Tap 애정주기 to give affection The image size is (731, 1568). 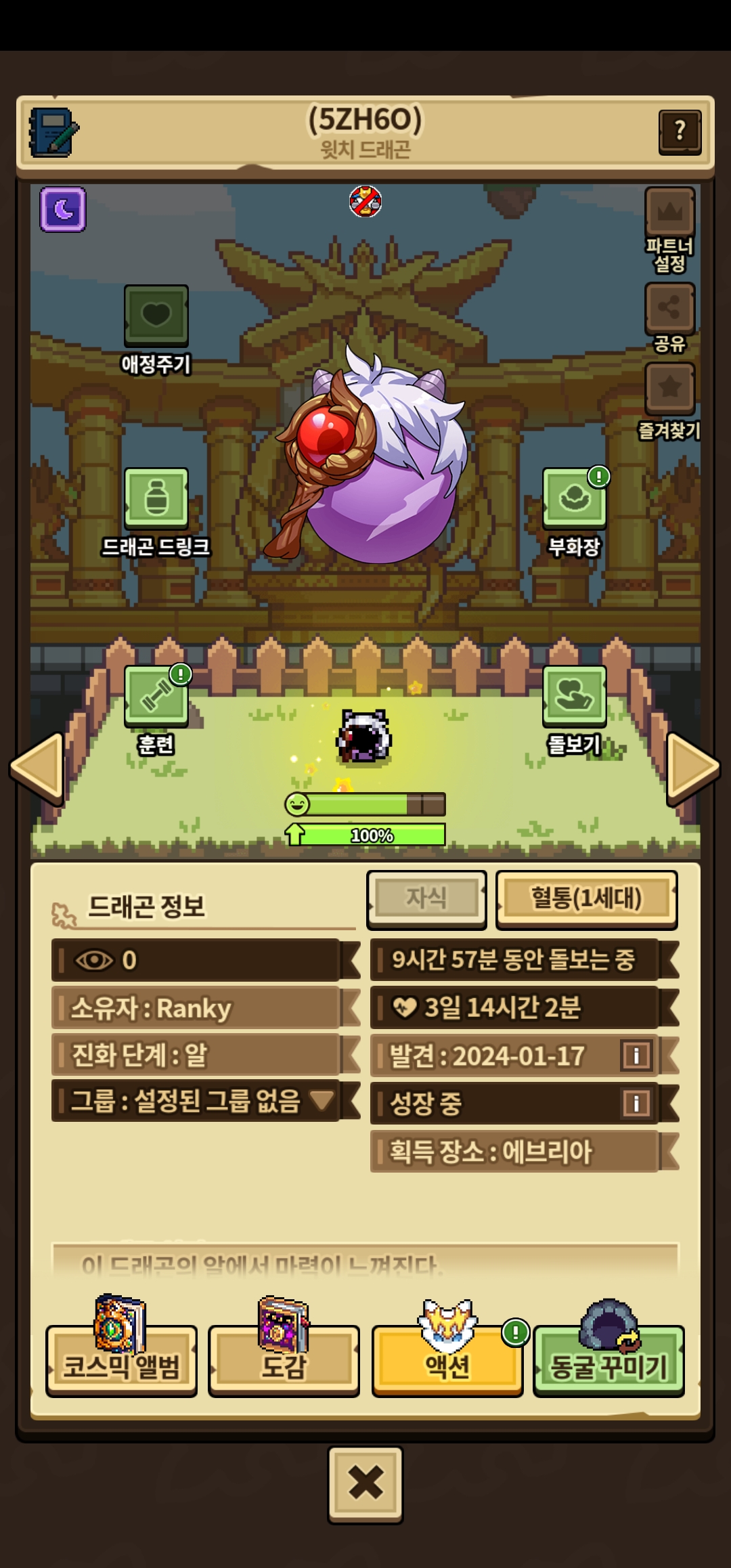(156, 315)
